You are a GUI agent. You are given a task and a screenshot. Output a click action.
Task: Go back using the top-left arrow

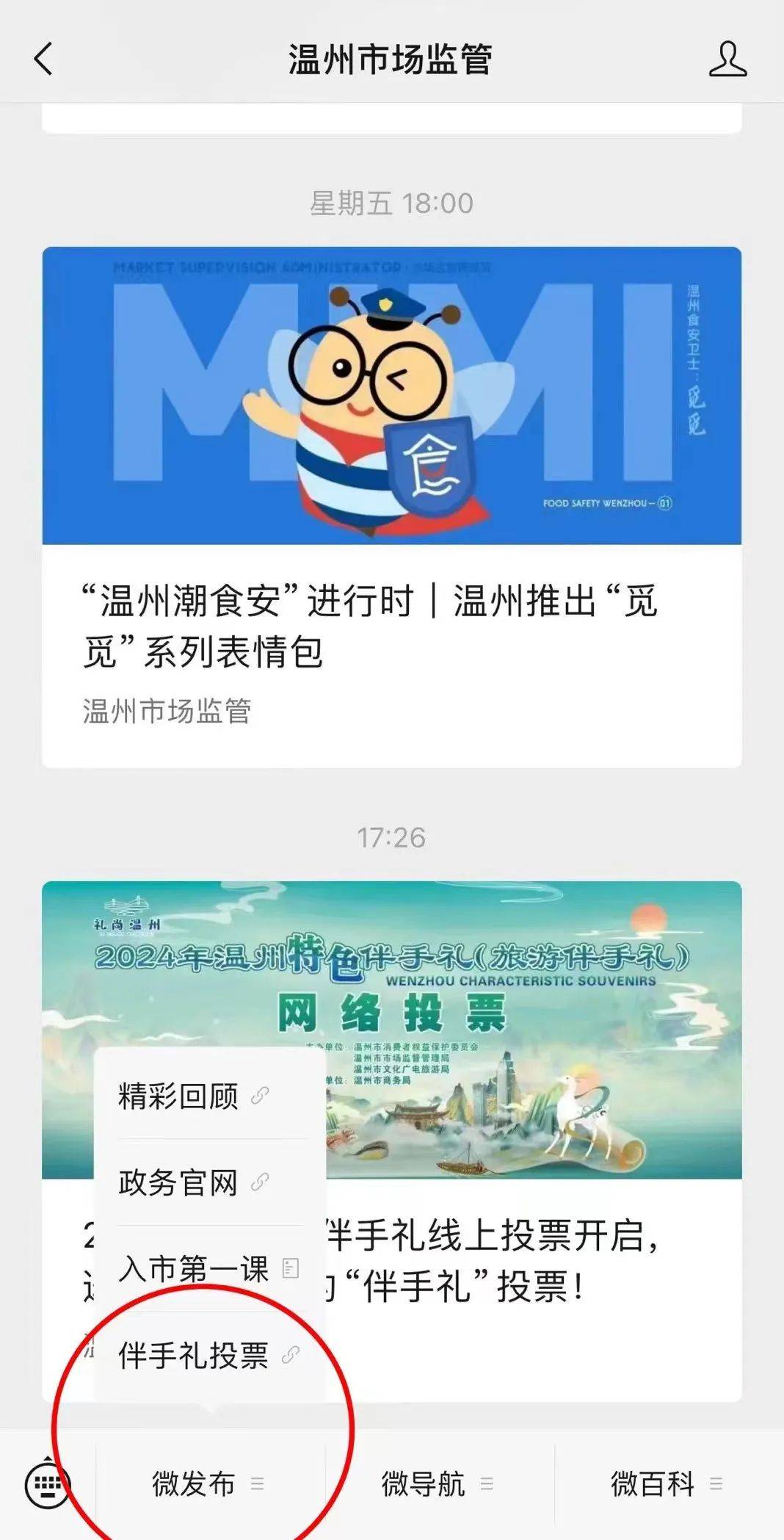(x=44, y=59)
